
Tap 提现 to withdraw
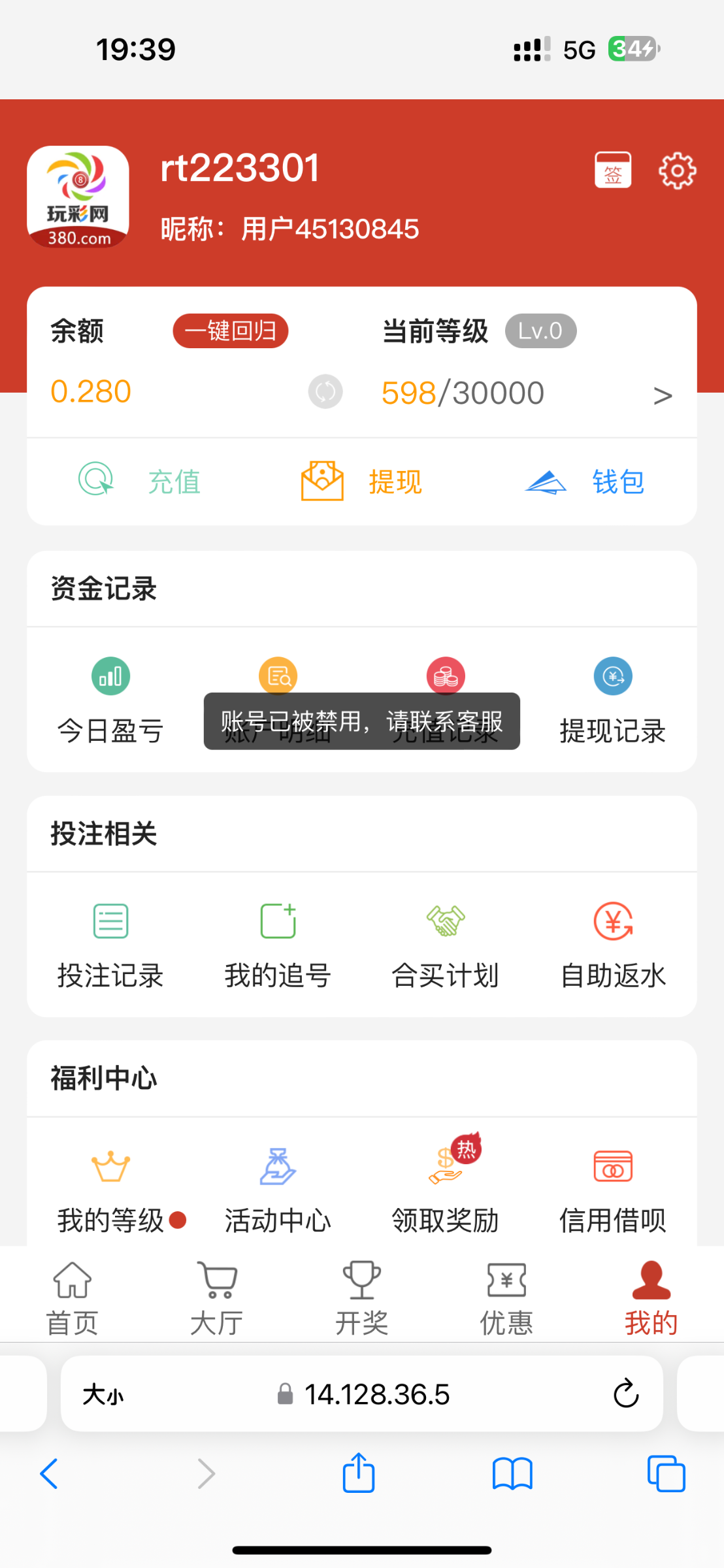[x=361, y=482]
